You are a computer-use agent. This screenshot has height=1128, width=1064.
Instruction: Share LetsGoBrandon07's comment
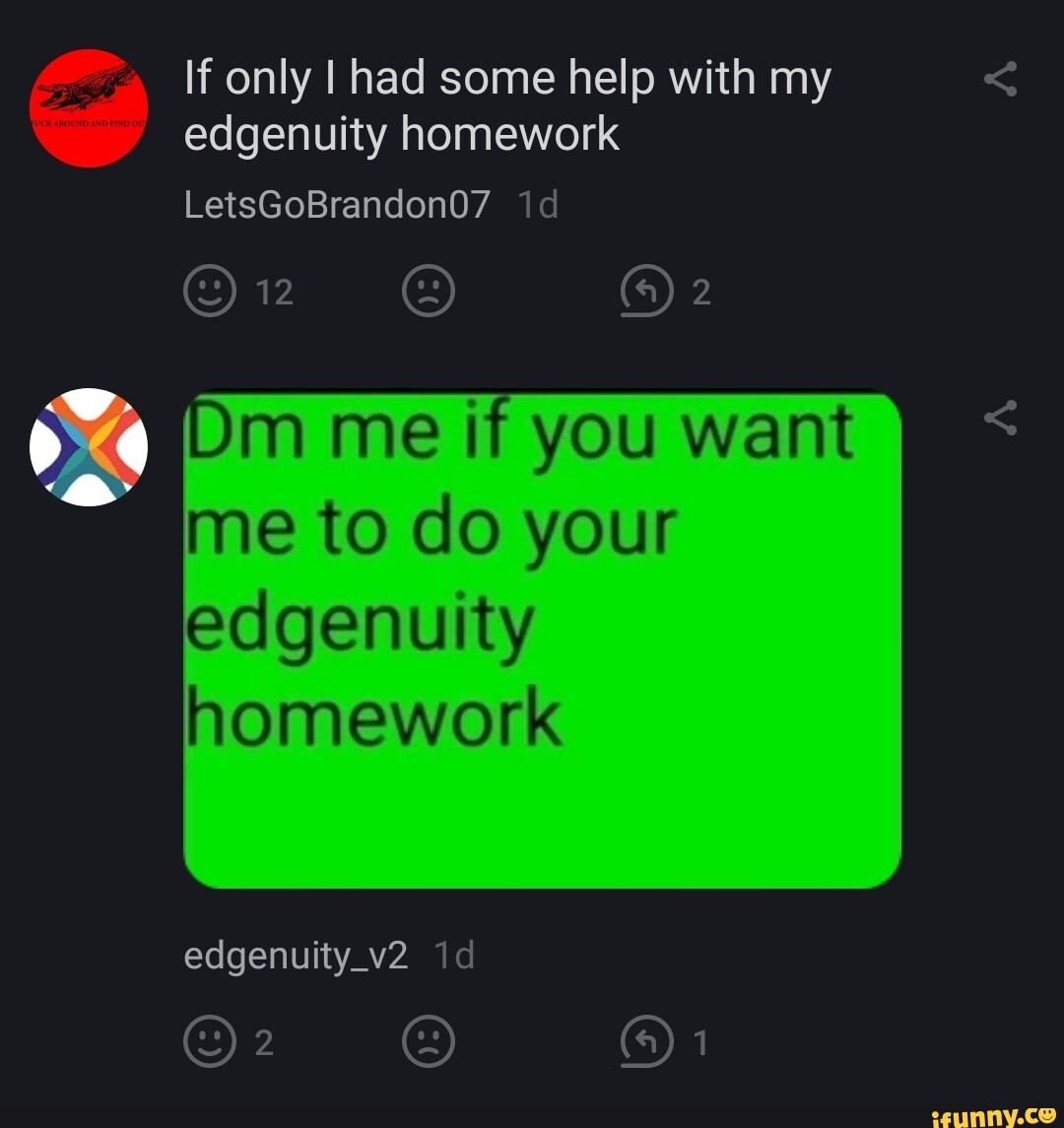1000,79
